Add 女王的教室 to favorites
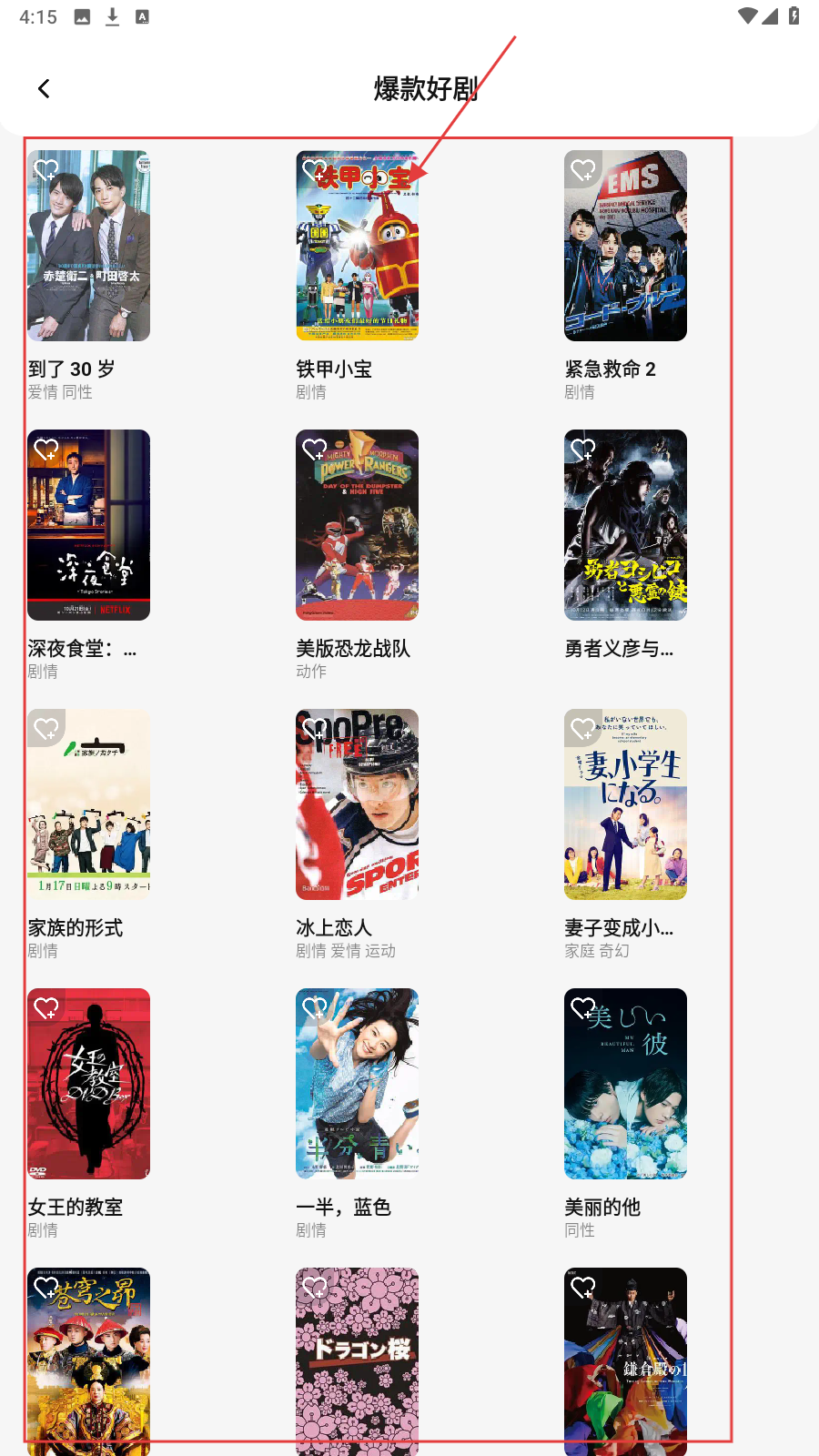 (45, 1007)
